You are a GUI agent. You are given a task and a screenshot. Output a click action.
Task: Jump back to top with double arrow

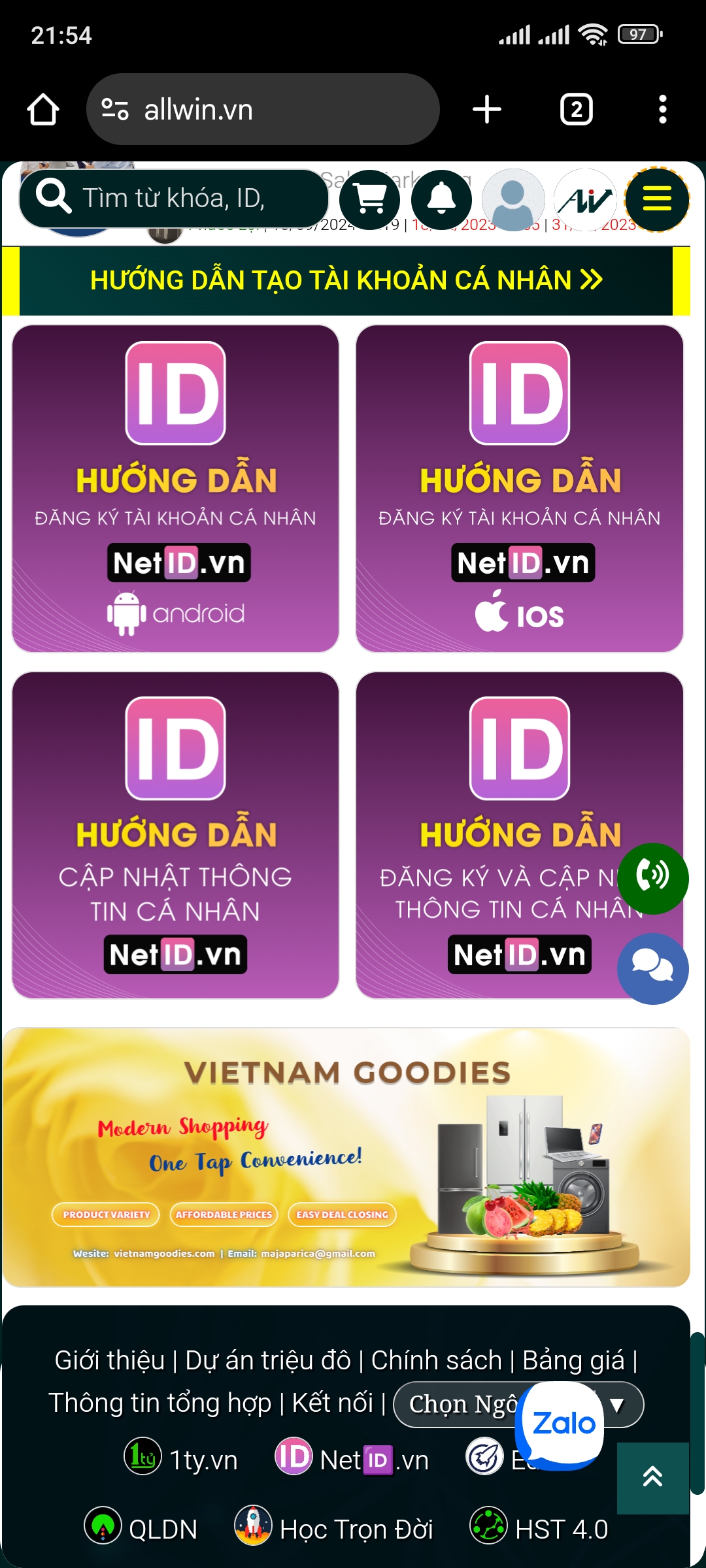pos(652,1478)
